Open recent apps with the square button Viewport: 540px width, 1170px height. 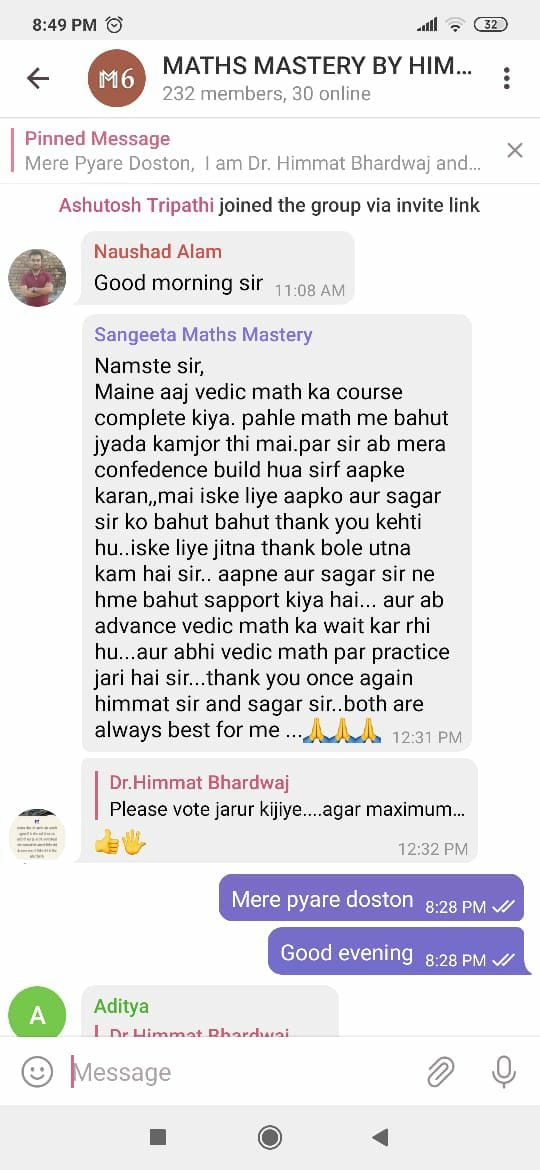pyautogui.click(x=157, y=1137)
